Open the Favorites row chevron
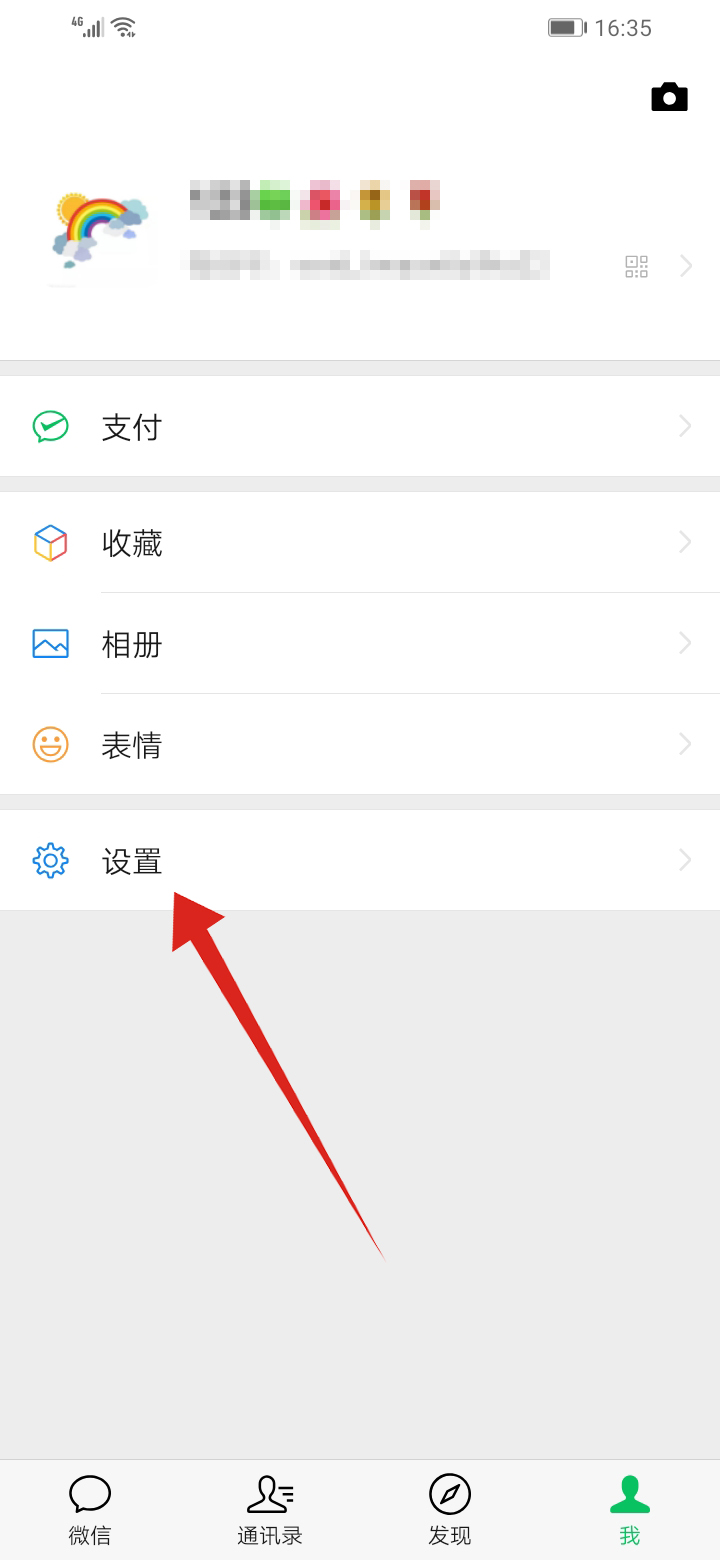The image size is (720, 1560). (684, 543)
